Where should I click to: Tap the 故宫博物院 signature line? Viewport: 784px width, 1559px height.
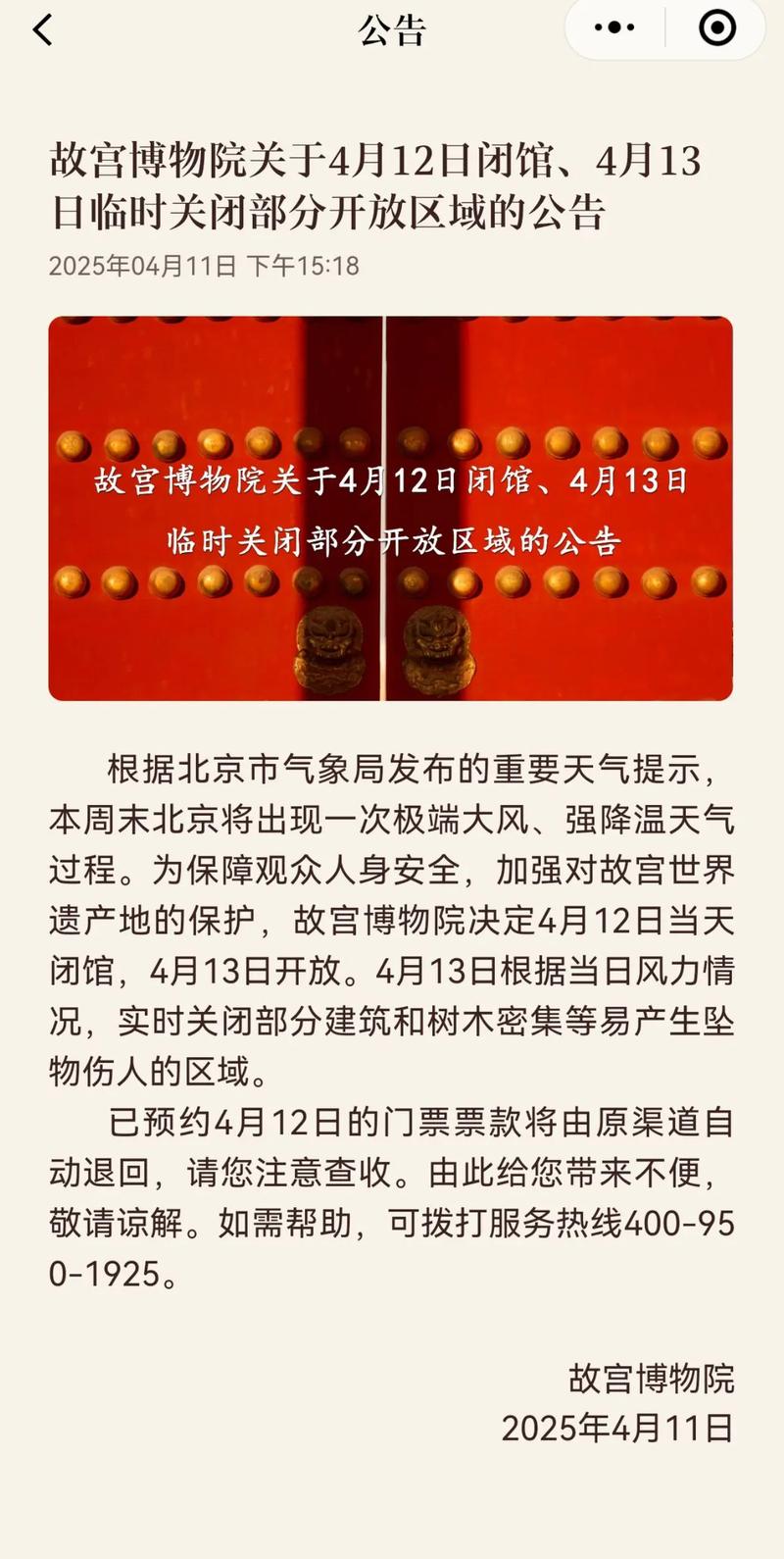(653, 1378)
